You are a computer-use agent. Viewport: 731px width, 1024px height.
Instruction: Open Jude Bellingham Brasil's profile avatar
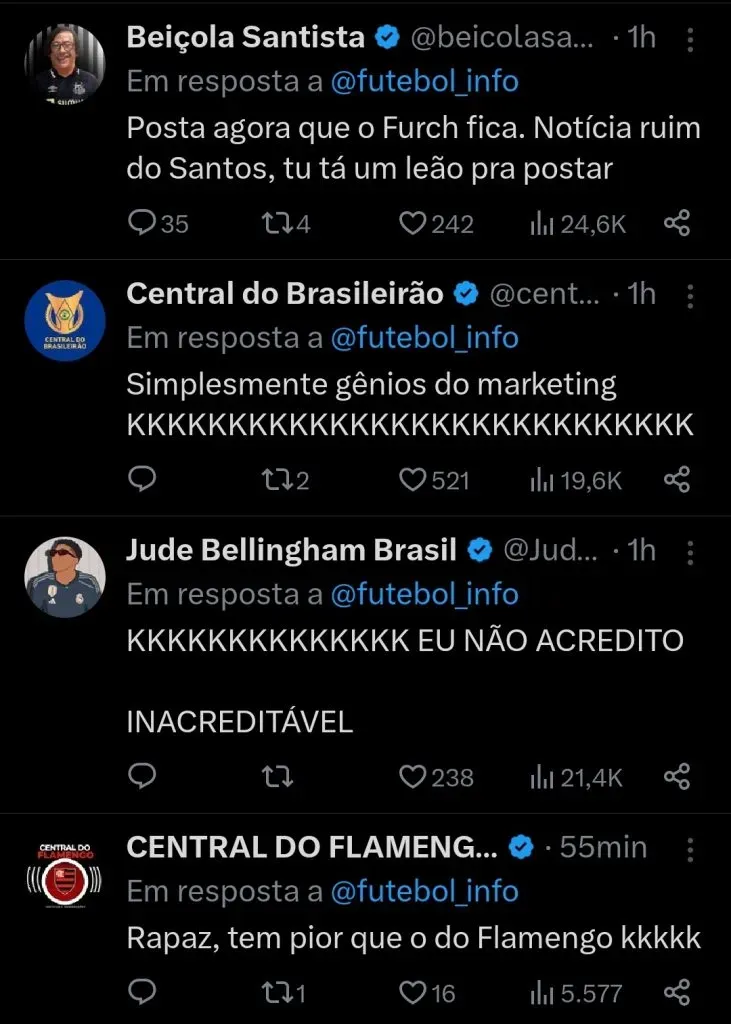[x=64, y=577]
